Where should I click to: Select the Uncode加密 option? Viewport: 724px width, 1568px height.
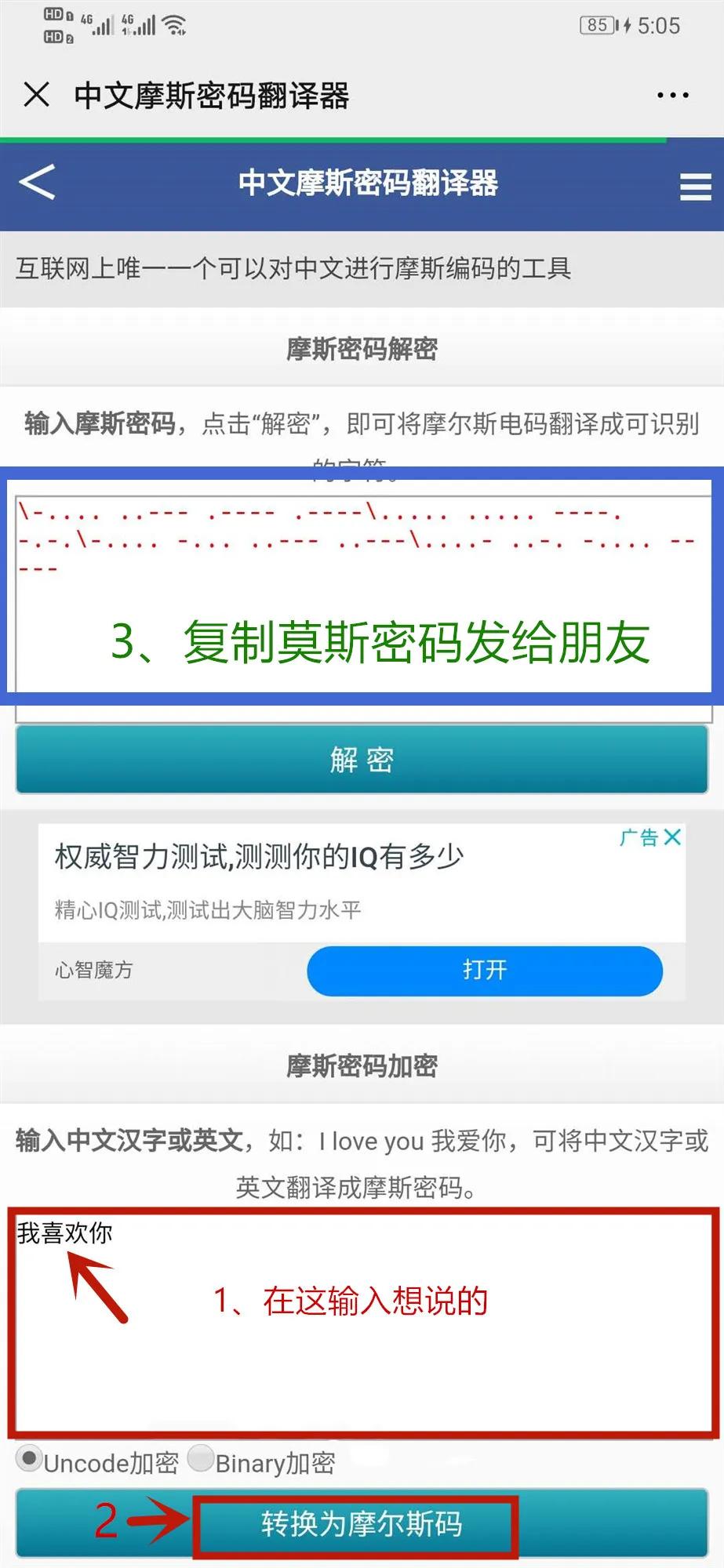30,1459
